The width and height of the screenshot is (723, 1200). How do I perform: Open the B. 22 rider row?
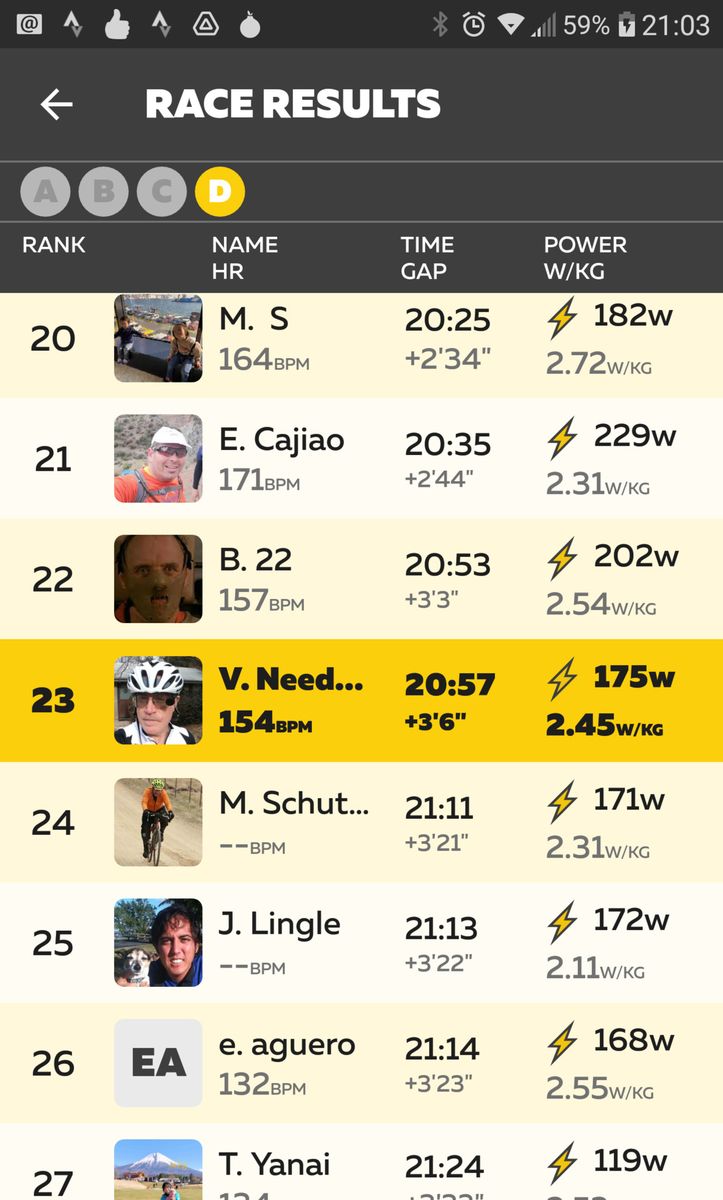click(x=361, y=579)
